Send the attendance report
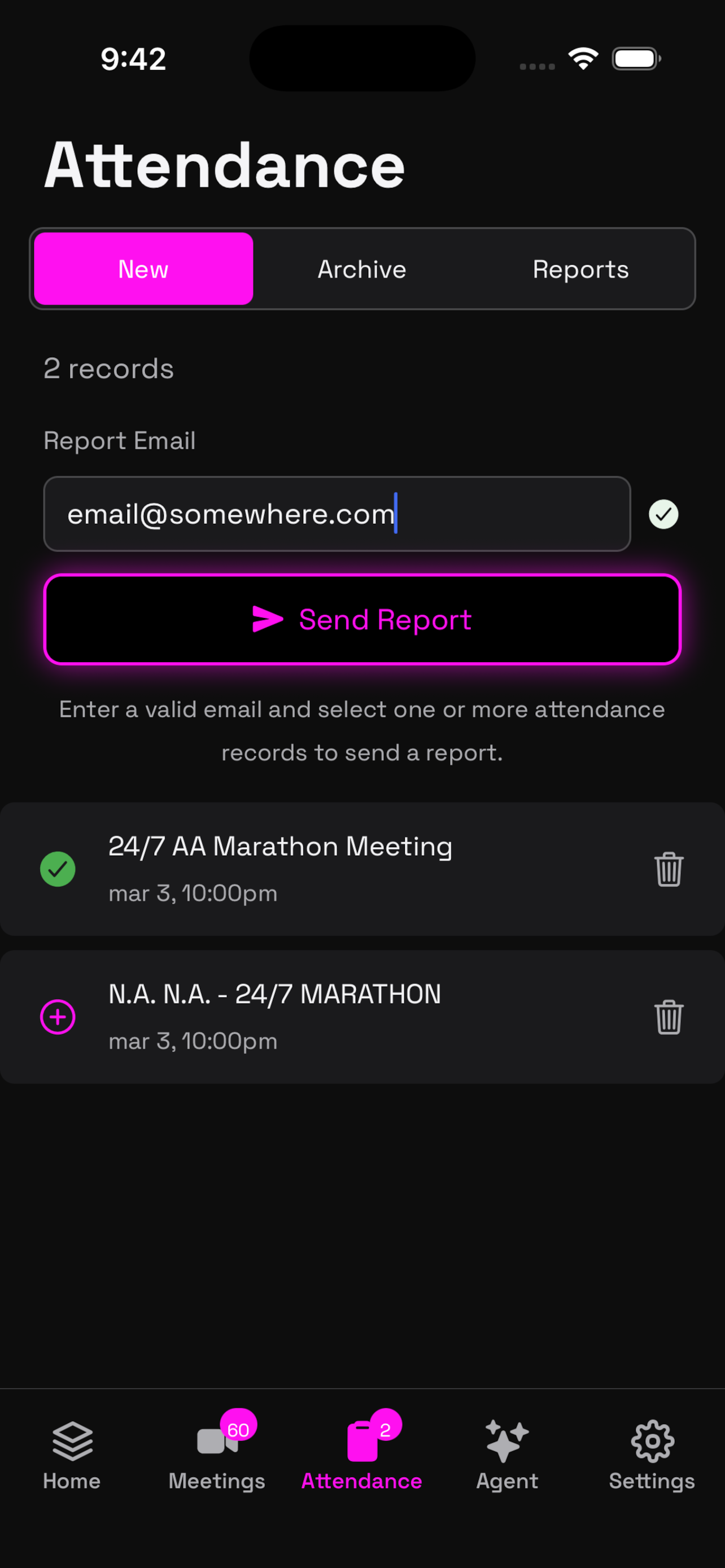This screenshot has height=1568, width=725. 362,620
